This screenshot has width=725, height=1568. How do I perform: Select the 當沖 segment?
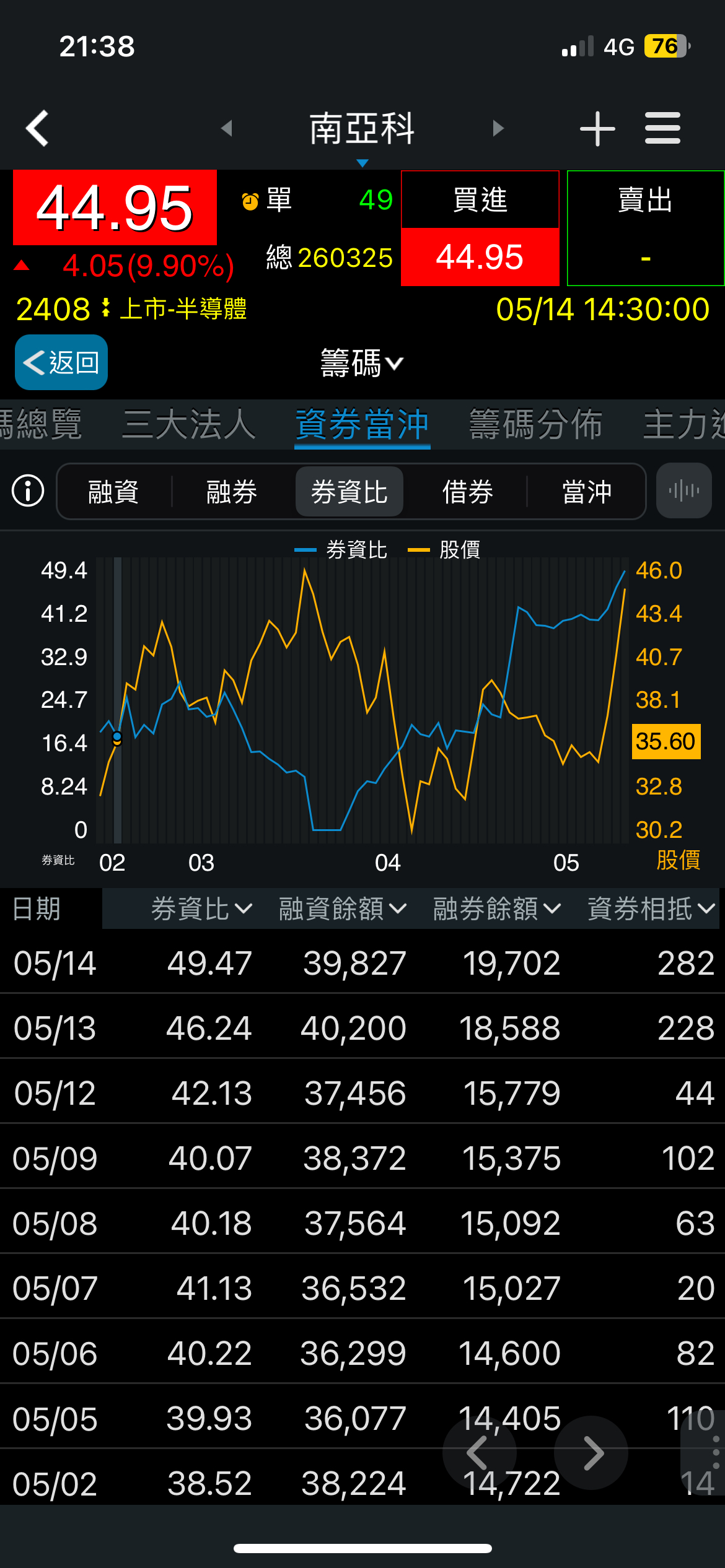(x=586, y=492)
